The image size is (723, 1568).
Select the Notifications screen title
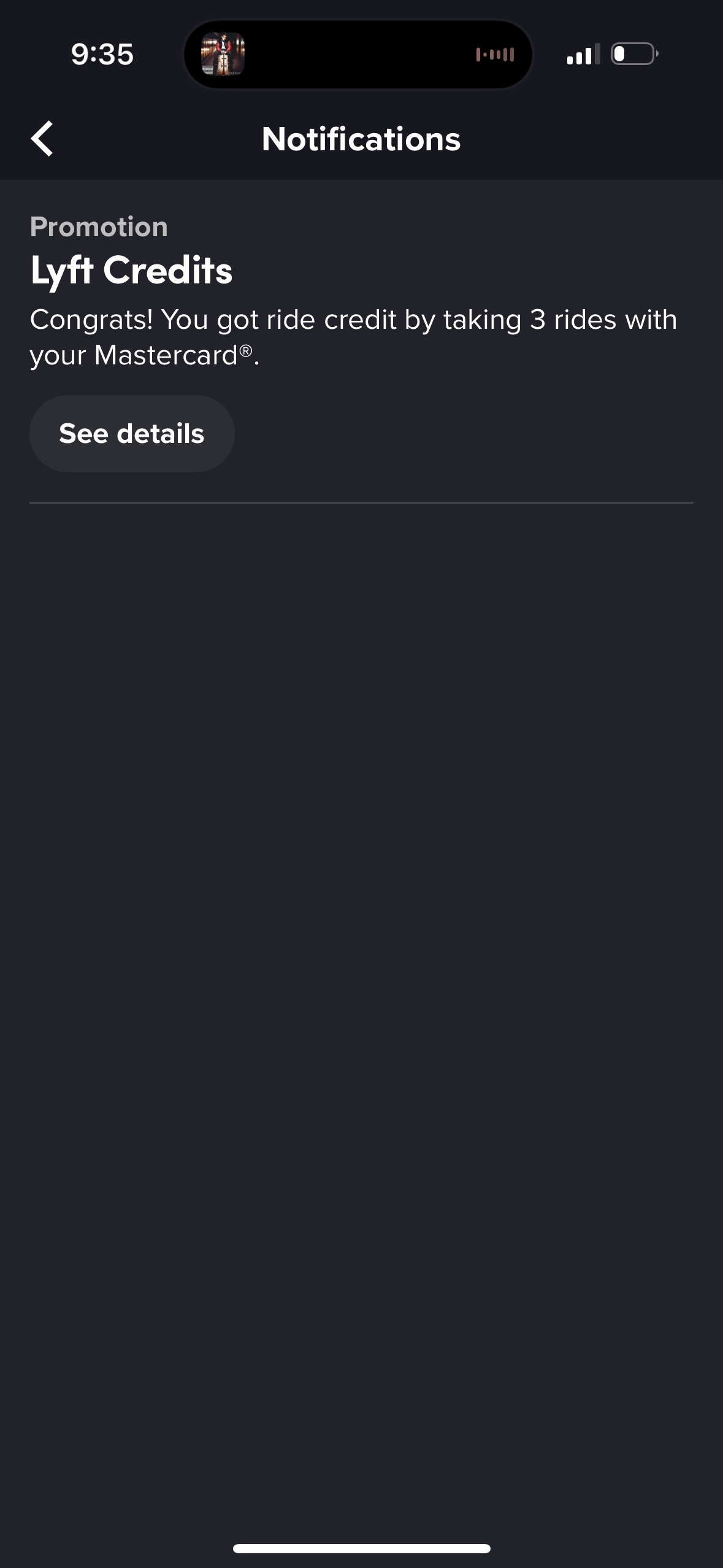(x=361, y=139)
